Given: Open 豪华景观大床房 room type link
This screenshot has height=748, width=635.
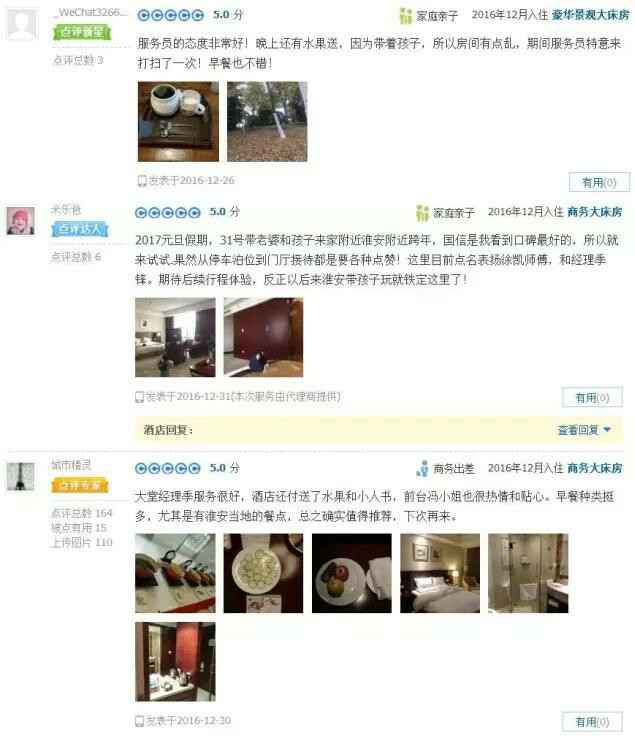Looking at the screenshot, I should (588, 16).
